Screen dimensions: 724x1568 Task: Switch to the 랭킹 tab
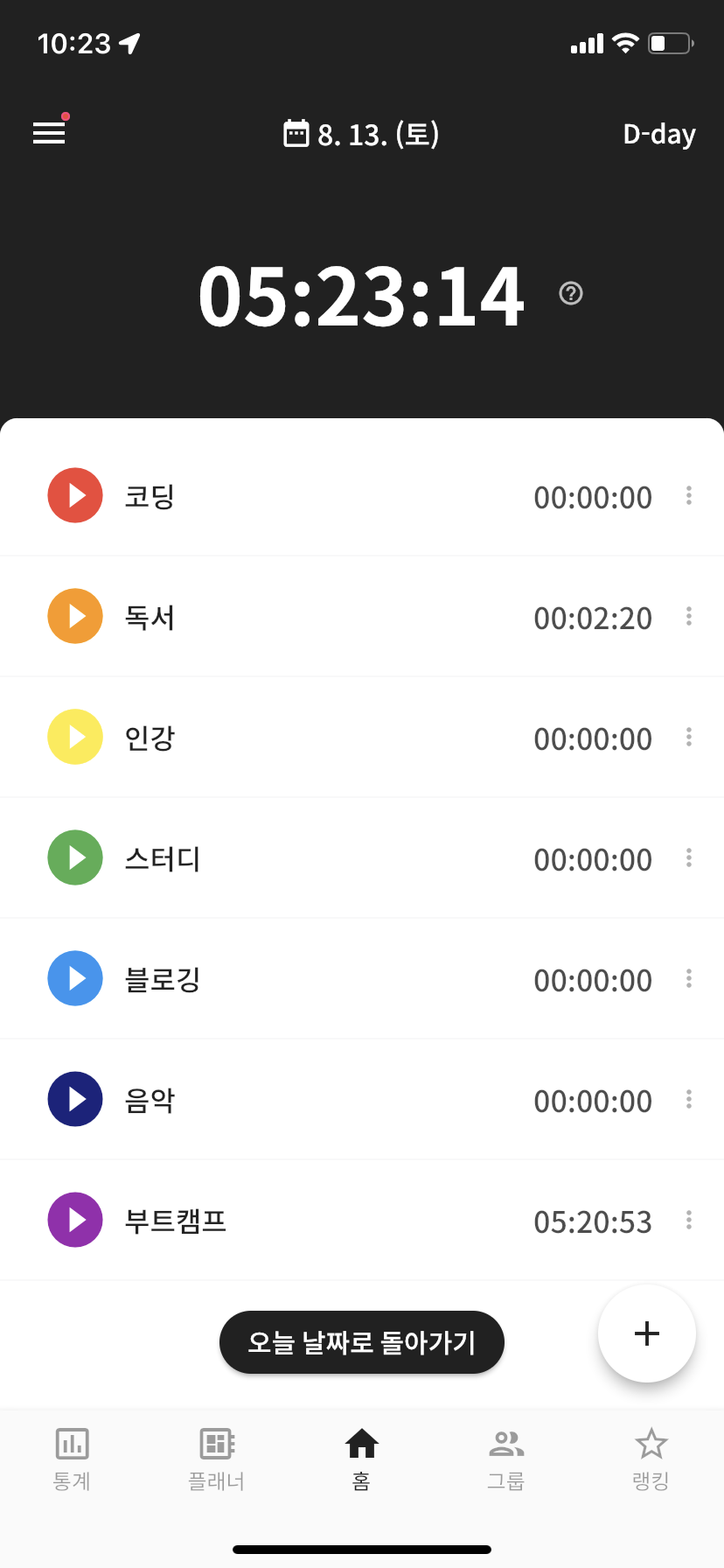pyautogui.click(x=651, y=1458)
